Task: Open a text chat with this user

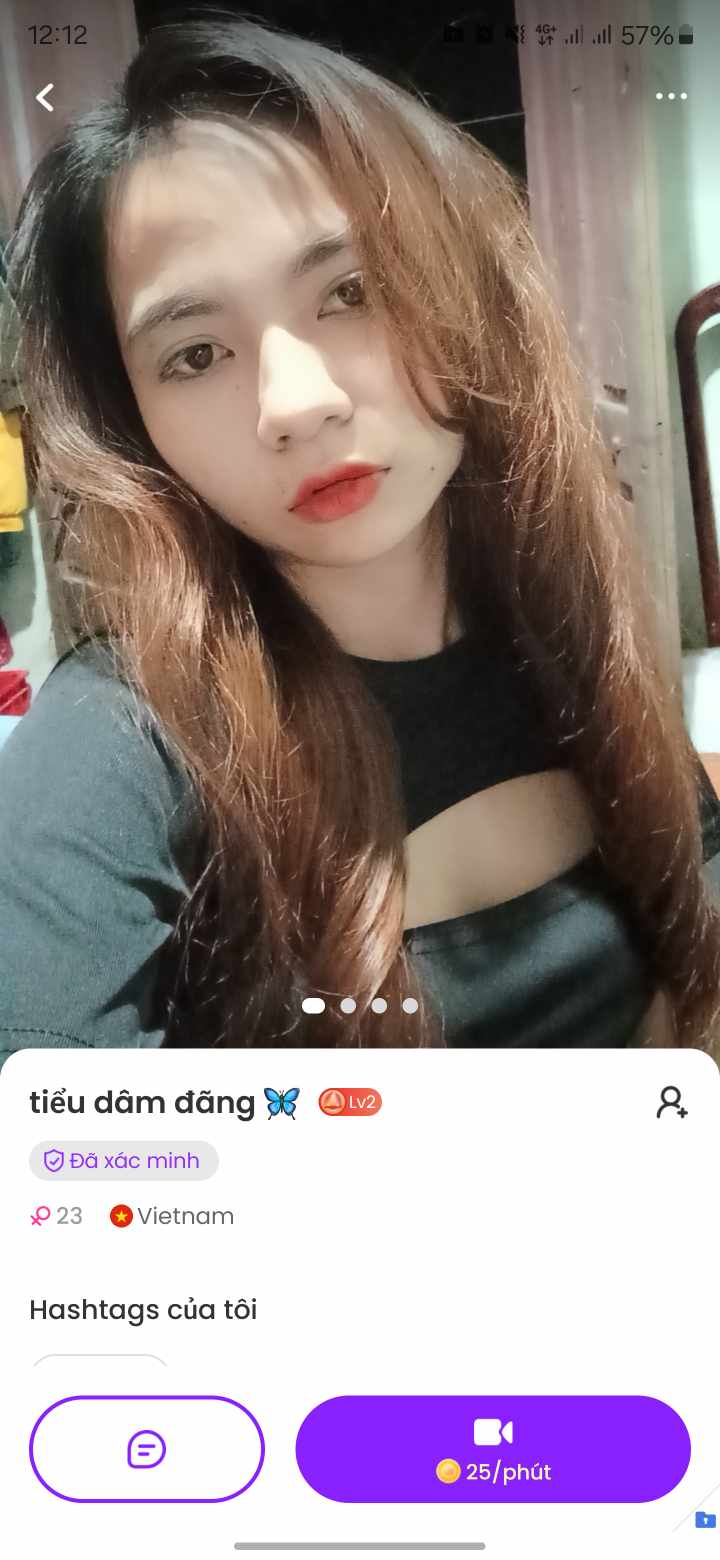Action: tap(147, 1449)
